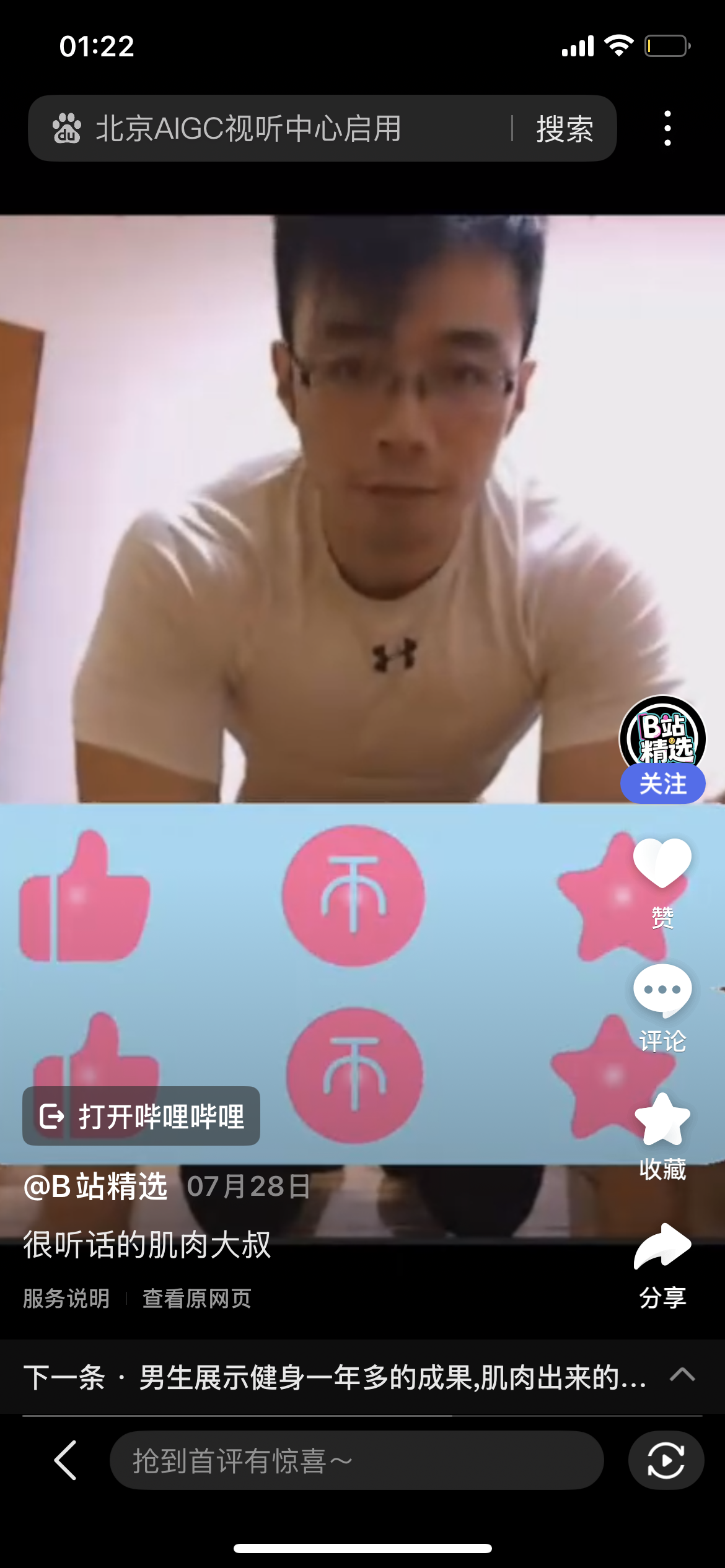Open the 服务说明 link

click(x=66, y=1298)
